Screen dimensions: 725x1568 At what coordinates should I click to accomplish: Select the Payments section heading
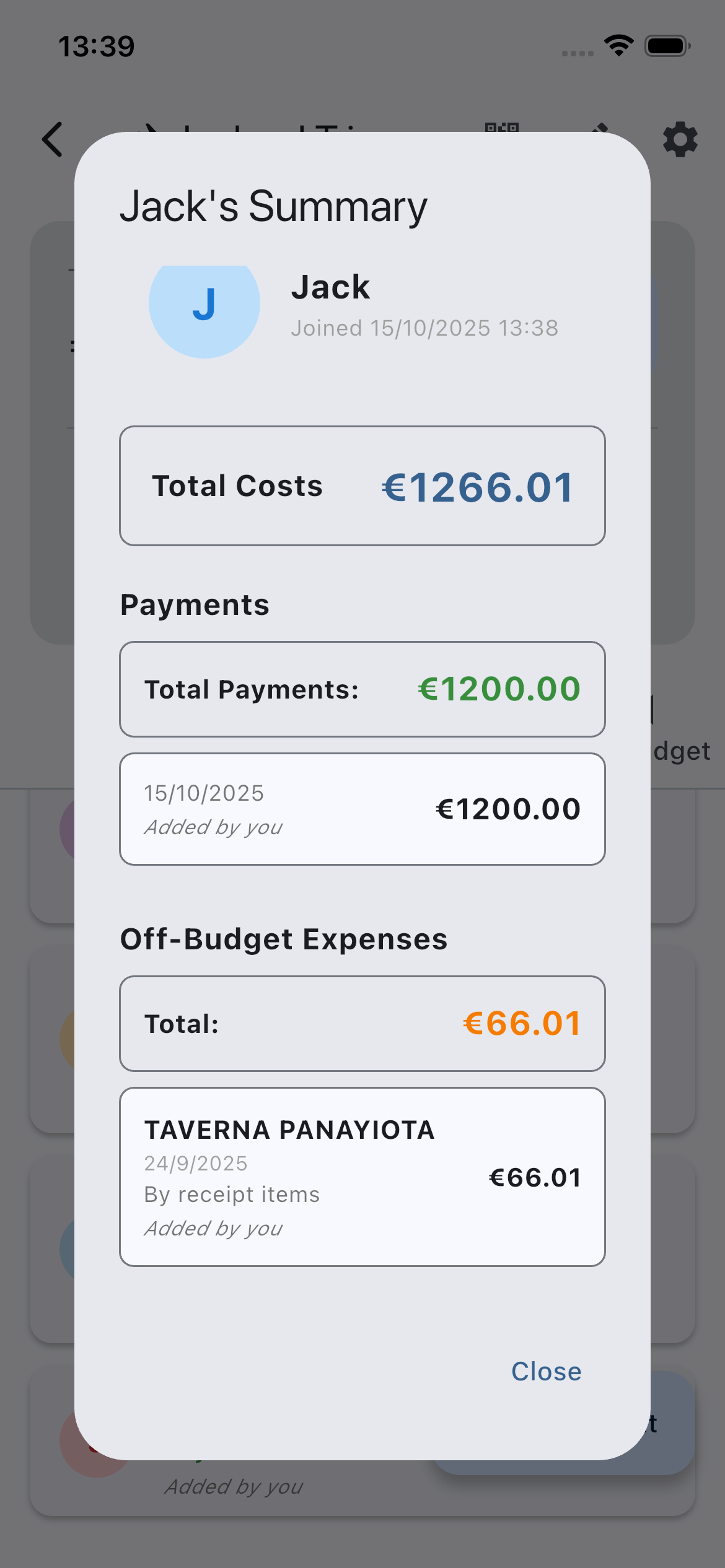195,603
